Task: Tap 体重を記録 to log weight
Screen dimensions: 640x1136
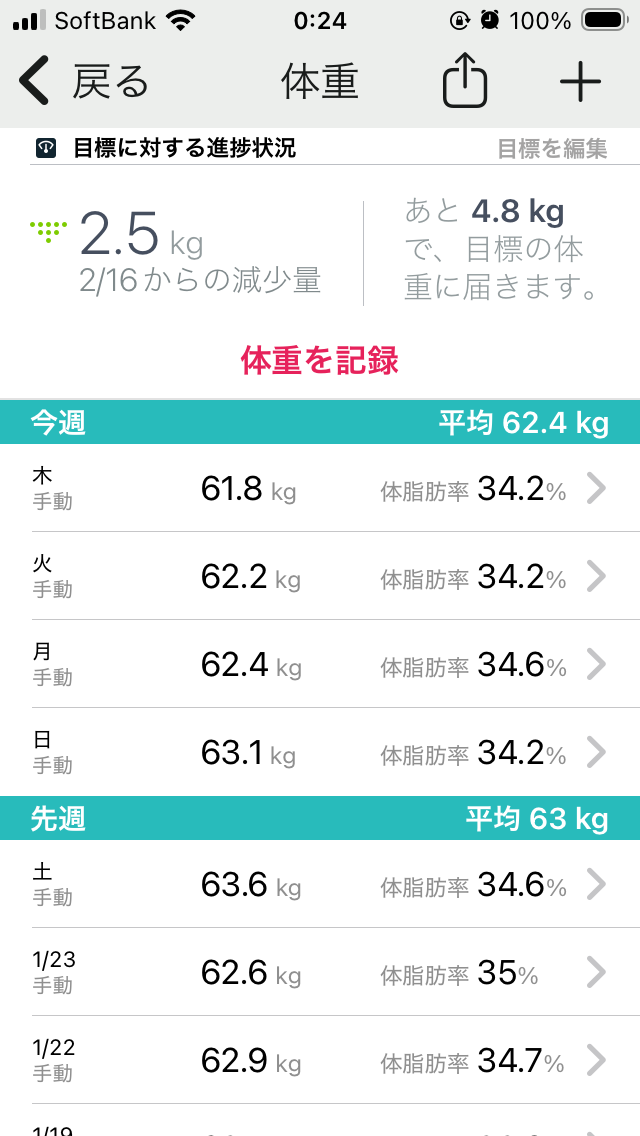Action: (x=320, y=360)
